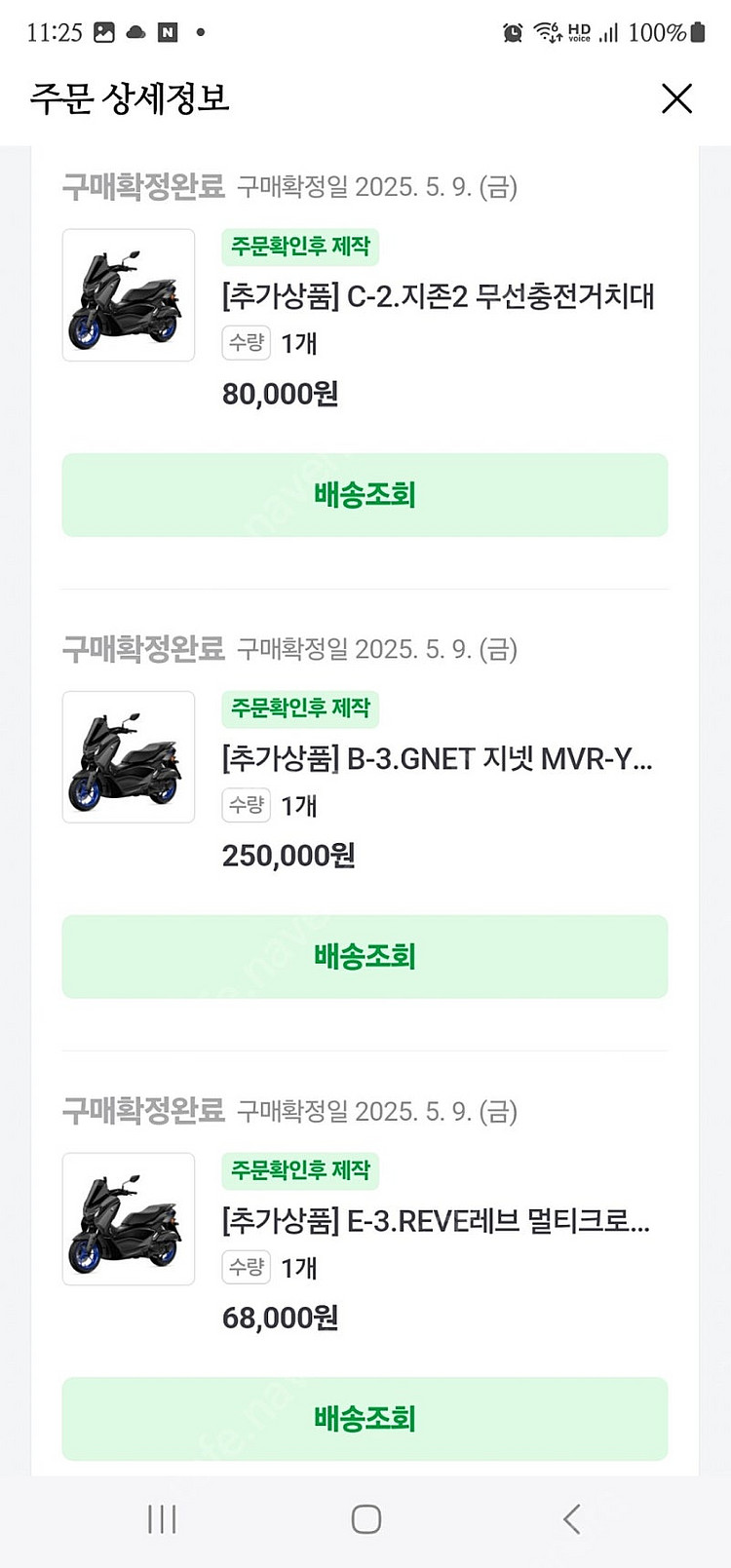Open the B-3.GNET 지넷 MVR-Y product image
The height and width of the screenshot is (1568, 731).
tap(129, 757)
